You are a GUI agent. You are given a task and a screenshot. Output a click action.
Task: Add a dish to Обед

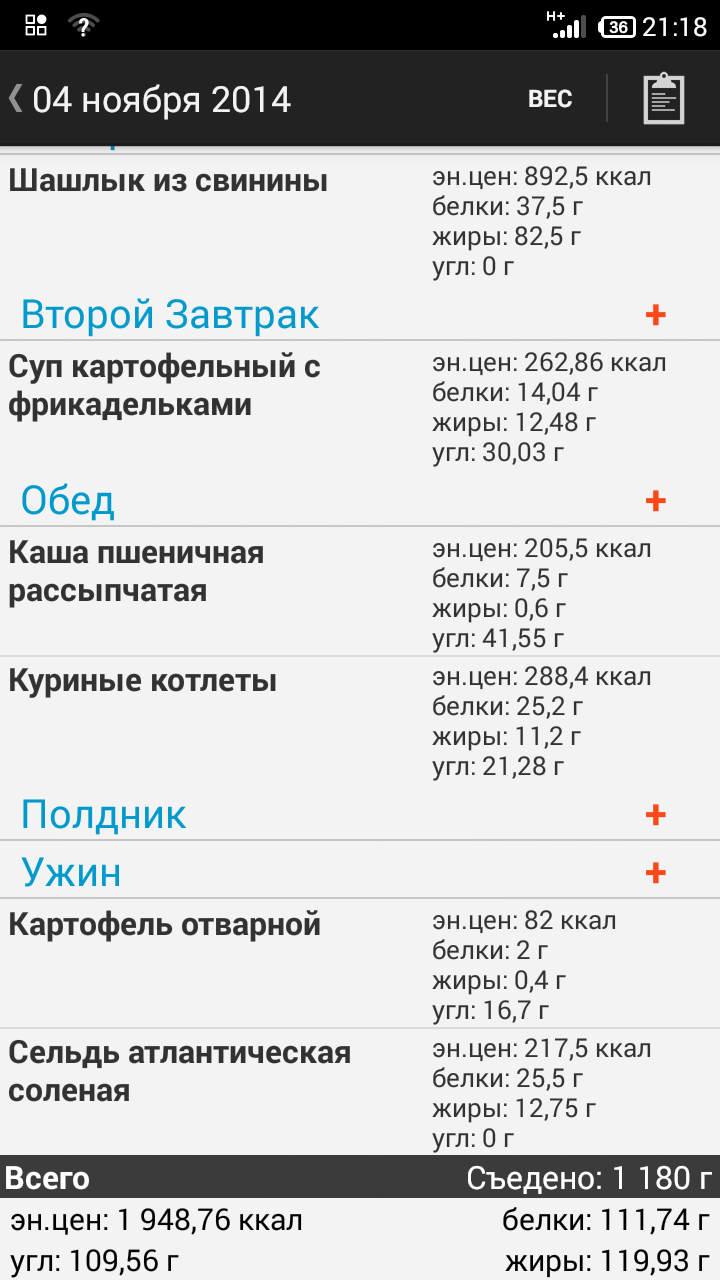[x=655, y=501]
